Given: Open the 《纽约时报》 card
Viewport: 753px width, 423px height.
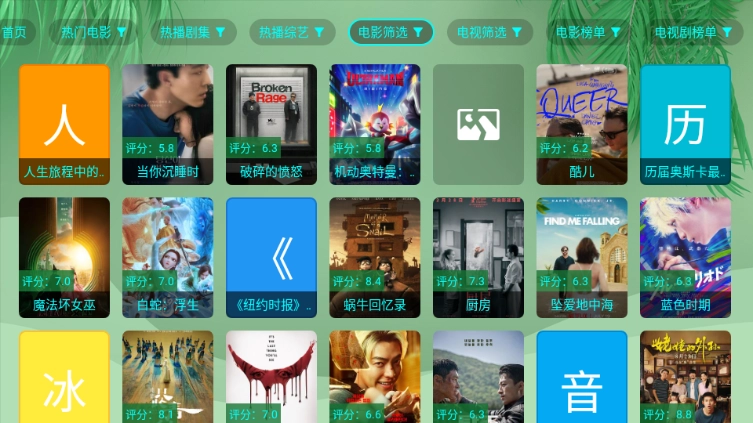Looking at the screenshot, I should [271, 257].
